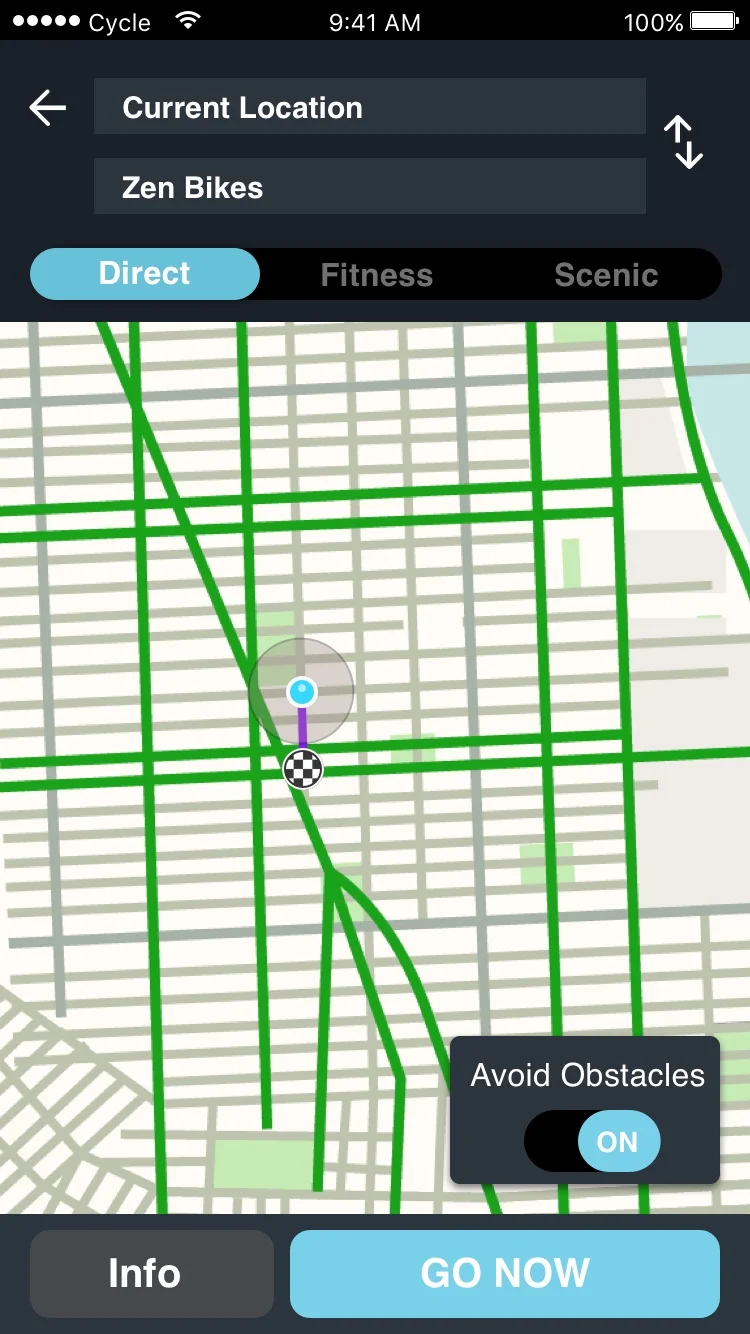Viewport: 750px width, 1334px height.
Task: Start navigation with GO NOW
Action: click(x=505, y=1273)
